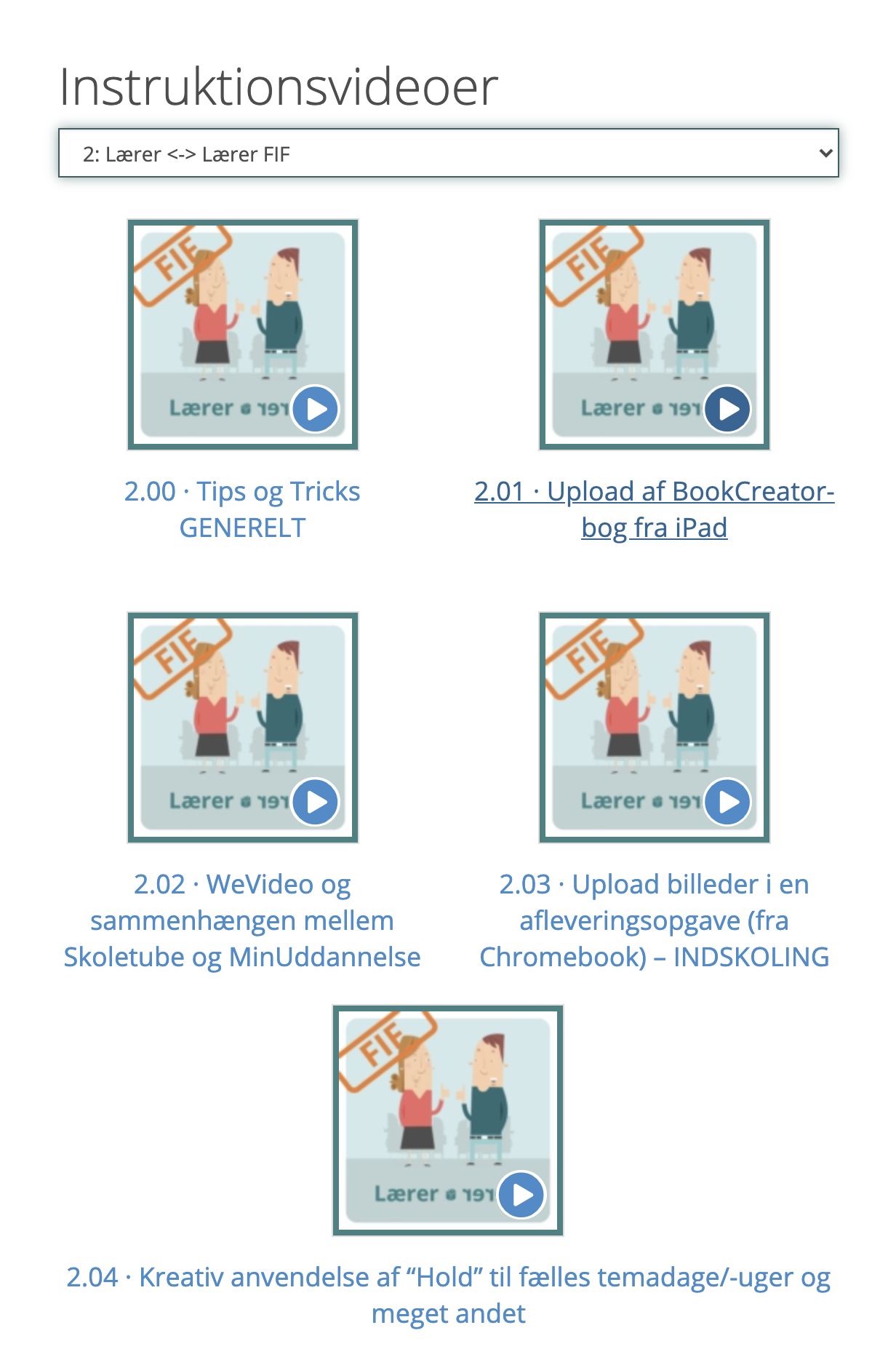Image resolution: width=896 pixels, height=1349 pixels.
Task: Play the 2.02 WeVideo video thumbnail
Action: click(x=243, y=728)
